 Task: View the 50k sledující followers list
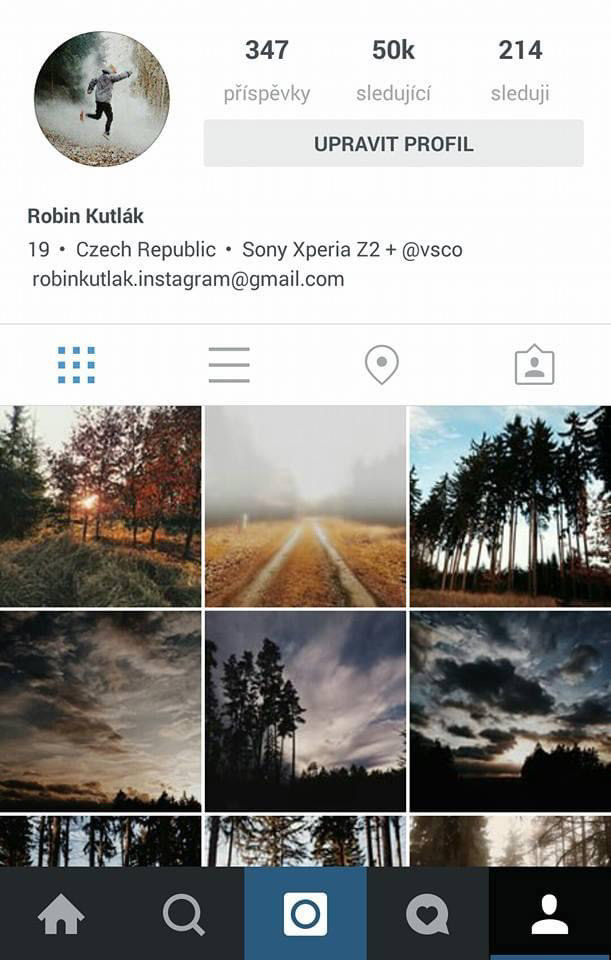(x=393, y=70)
